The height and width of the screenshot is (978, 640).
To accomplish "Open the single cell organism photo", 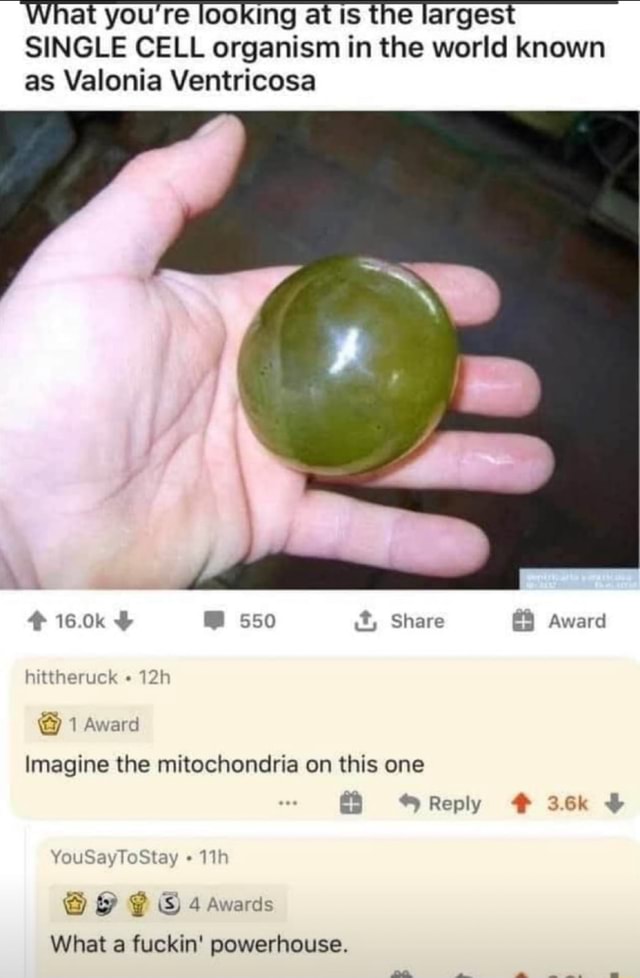I will tap(320, 350).
